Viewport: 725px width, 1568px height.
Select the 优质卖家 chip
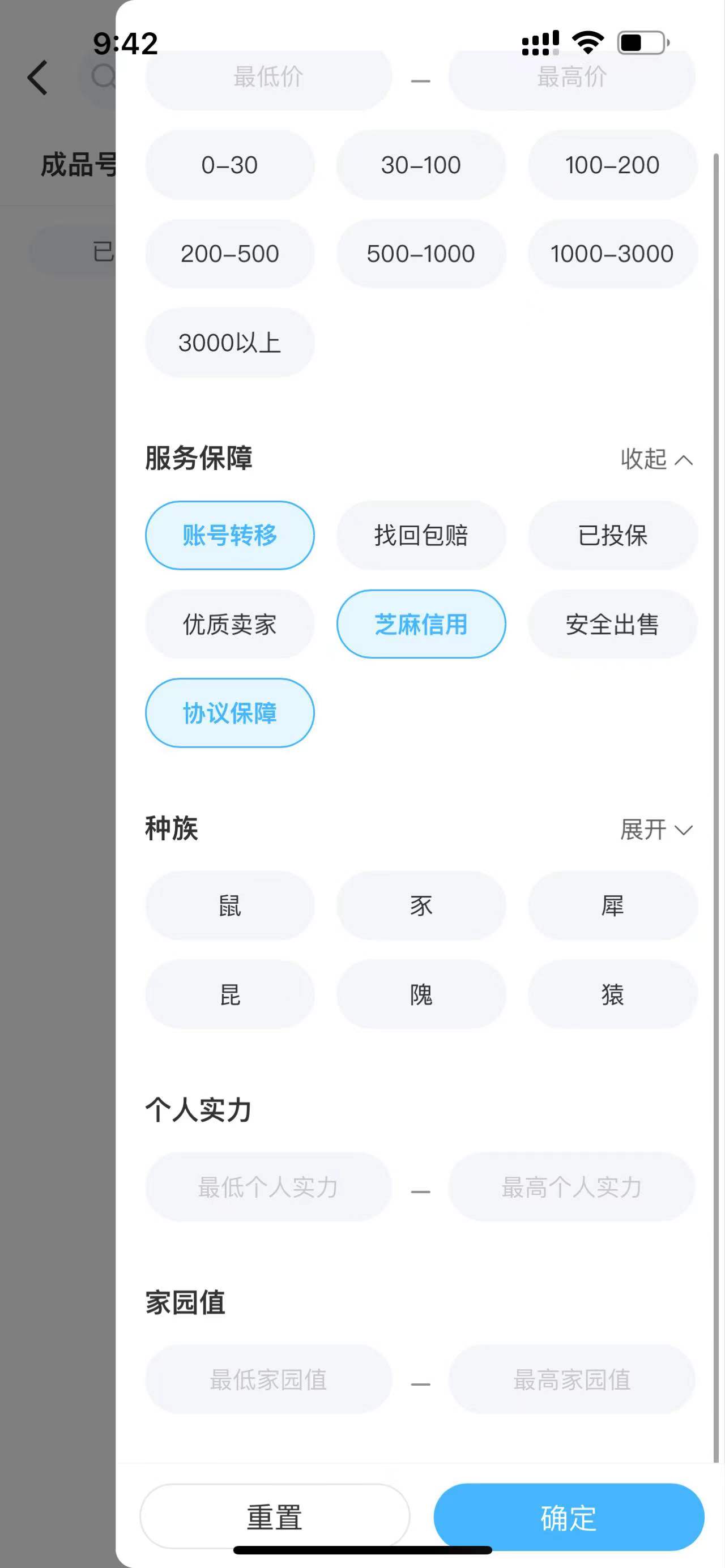pos(229,625)
